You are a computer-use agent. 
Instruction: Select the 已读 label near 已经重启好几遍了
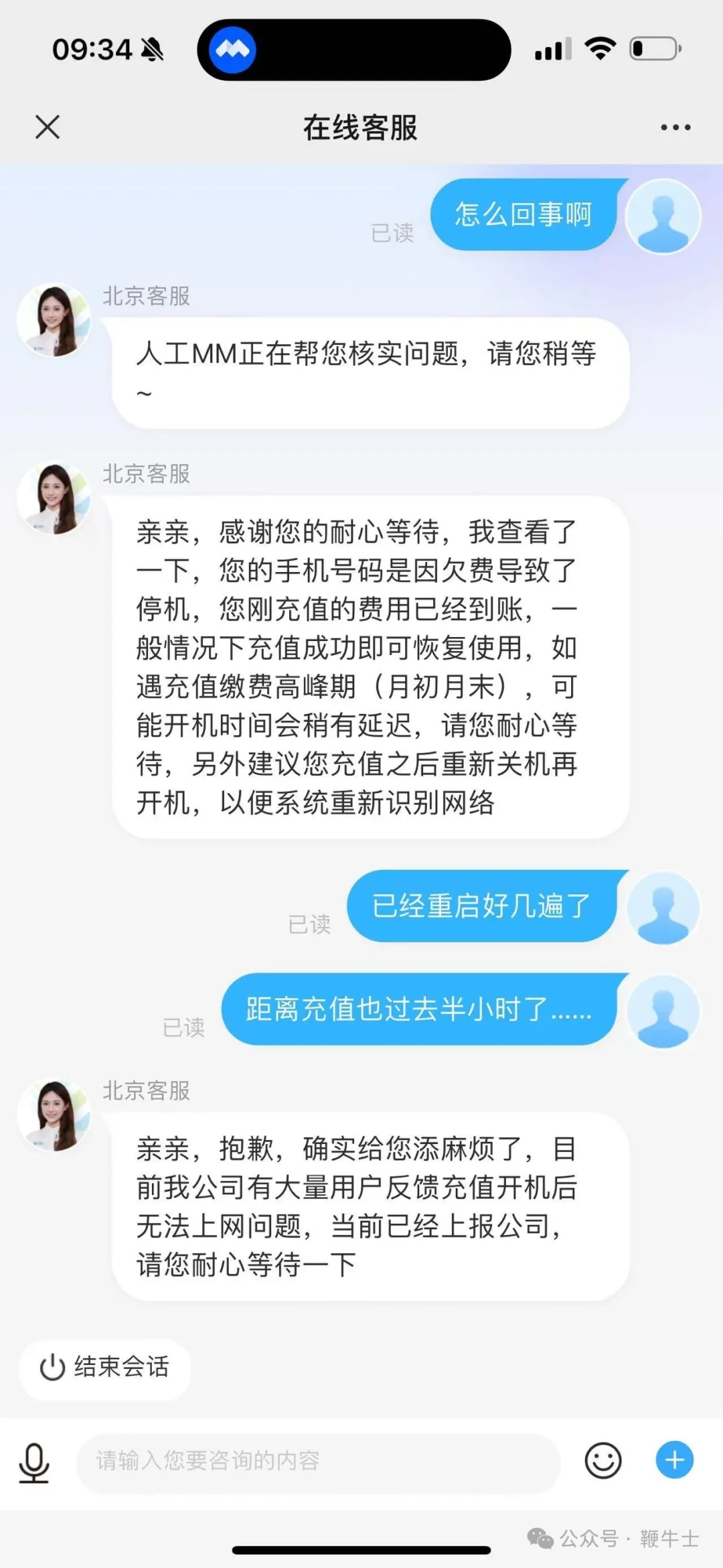(309, 923)
